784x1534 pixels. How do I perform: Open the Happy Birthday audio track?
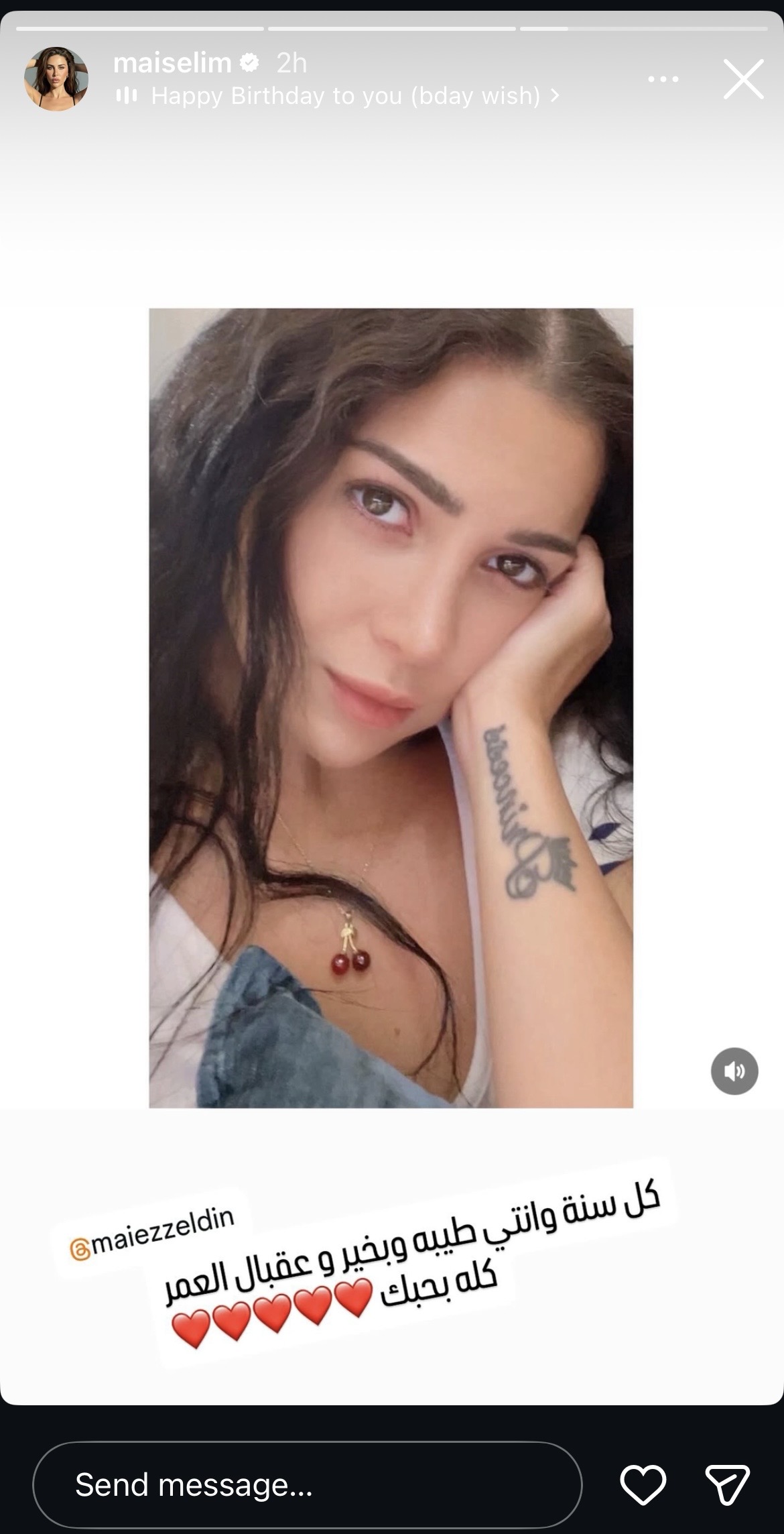(x=345, y=96)
